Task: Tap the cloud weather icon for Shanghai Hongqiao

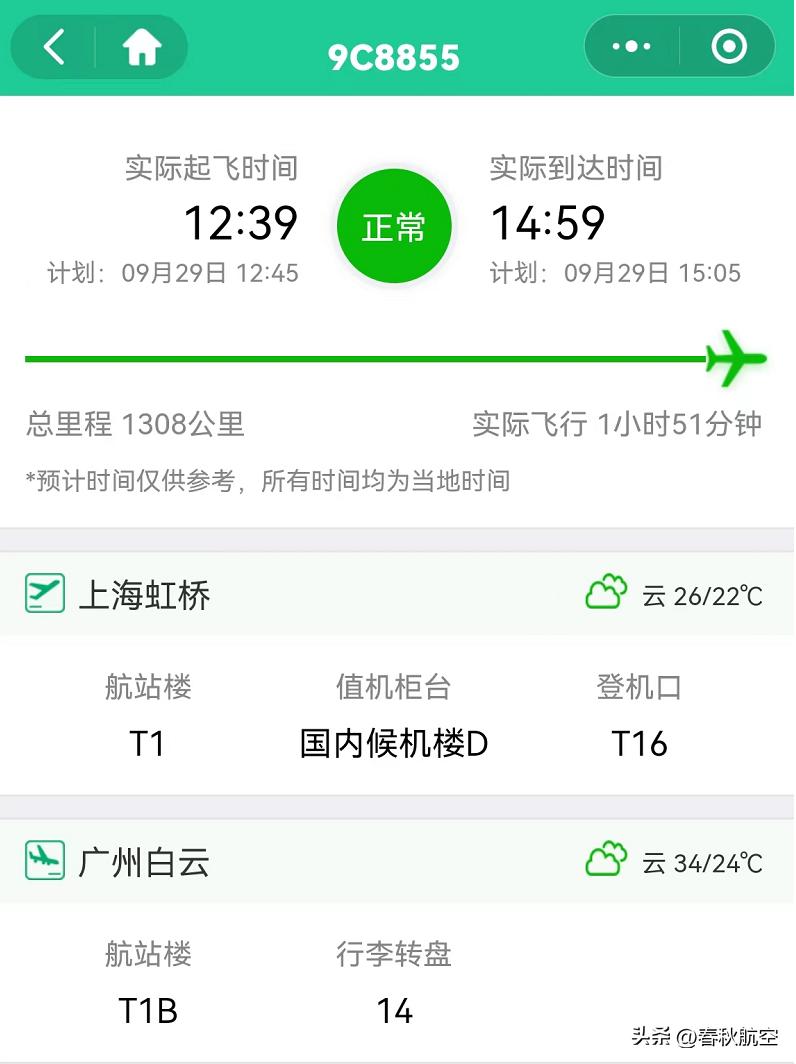Action: point(604,592)
